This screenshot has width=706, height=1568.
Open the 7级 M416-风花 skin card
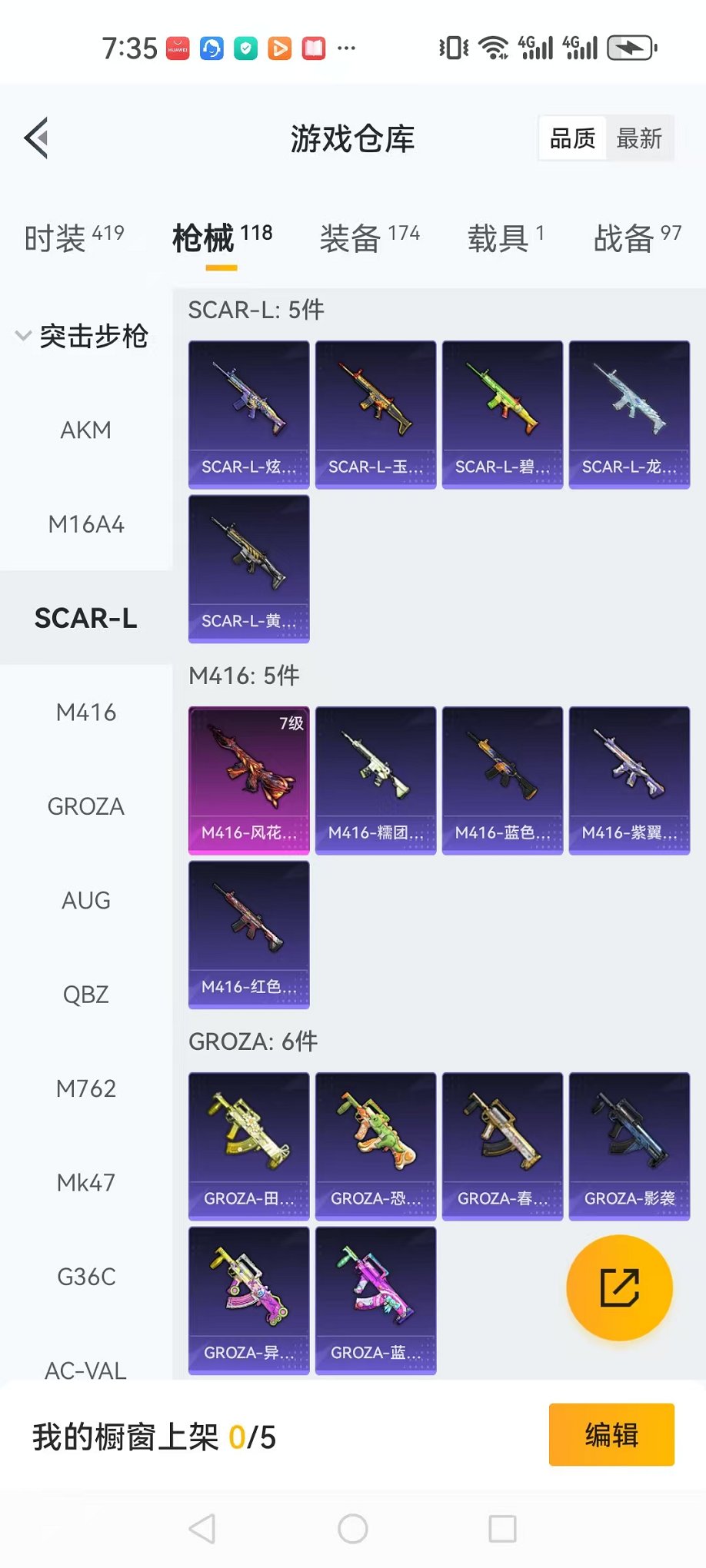pyautogui.click(x=248, y=780)
